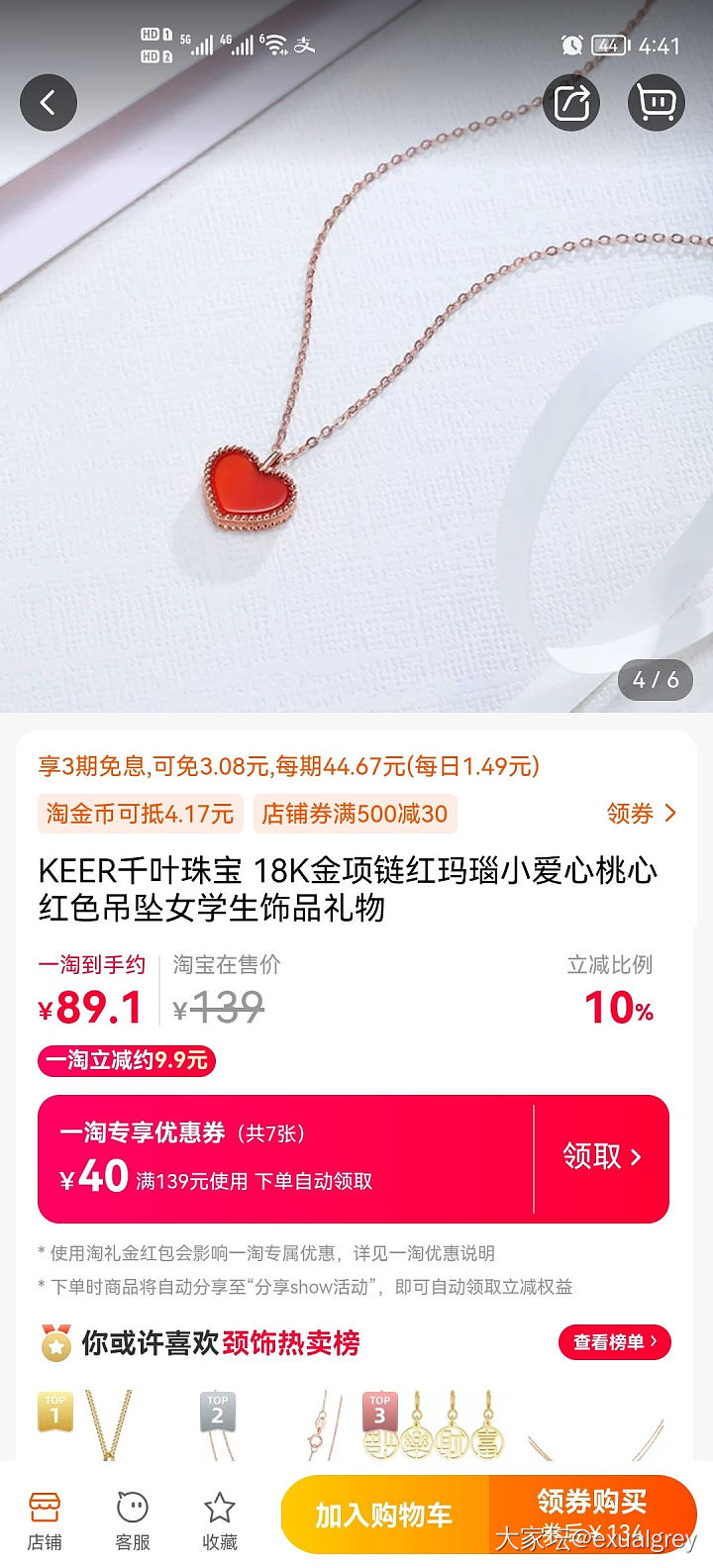Contact 客服 customer service

(x=133, y=1519)
